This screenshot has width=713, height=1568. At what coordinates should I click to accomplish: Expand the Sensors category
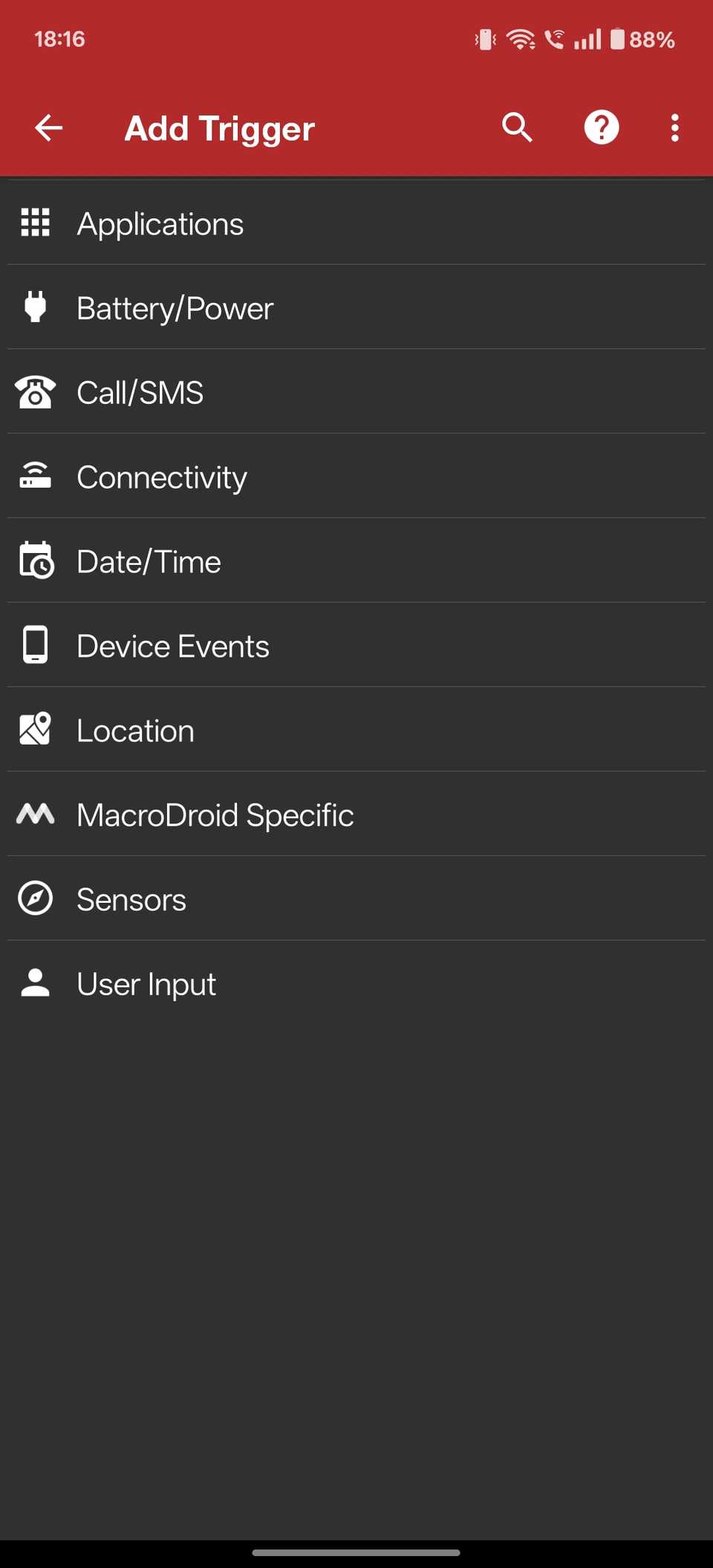point(356,900)
